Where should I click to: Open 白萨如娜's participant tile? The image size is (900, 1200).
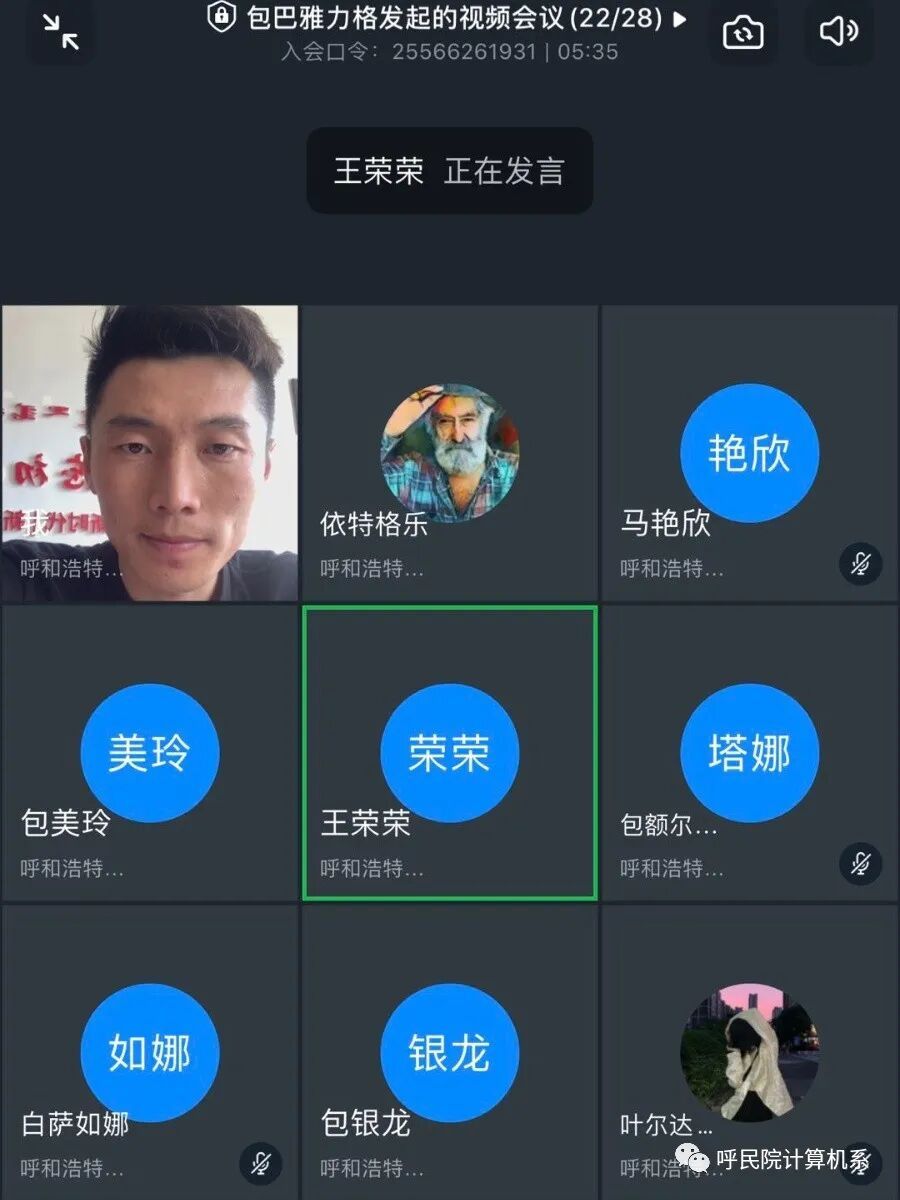point(149,1053)
